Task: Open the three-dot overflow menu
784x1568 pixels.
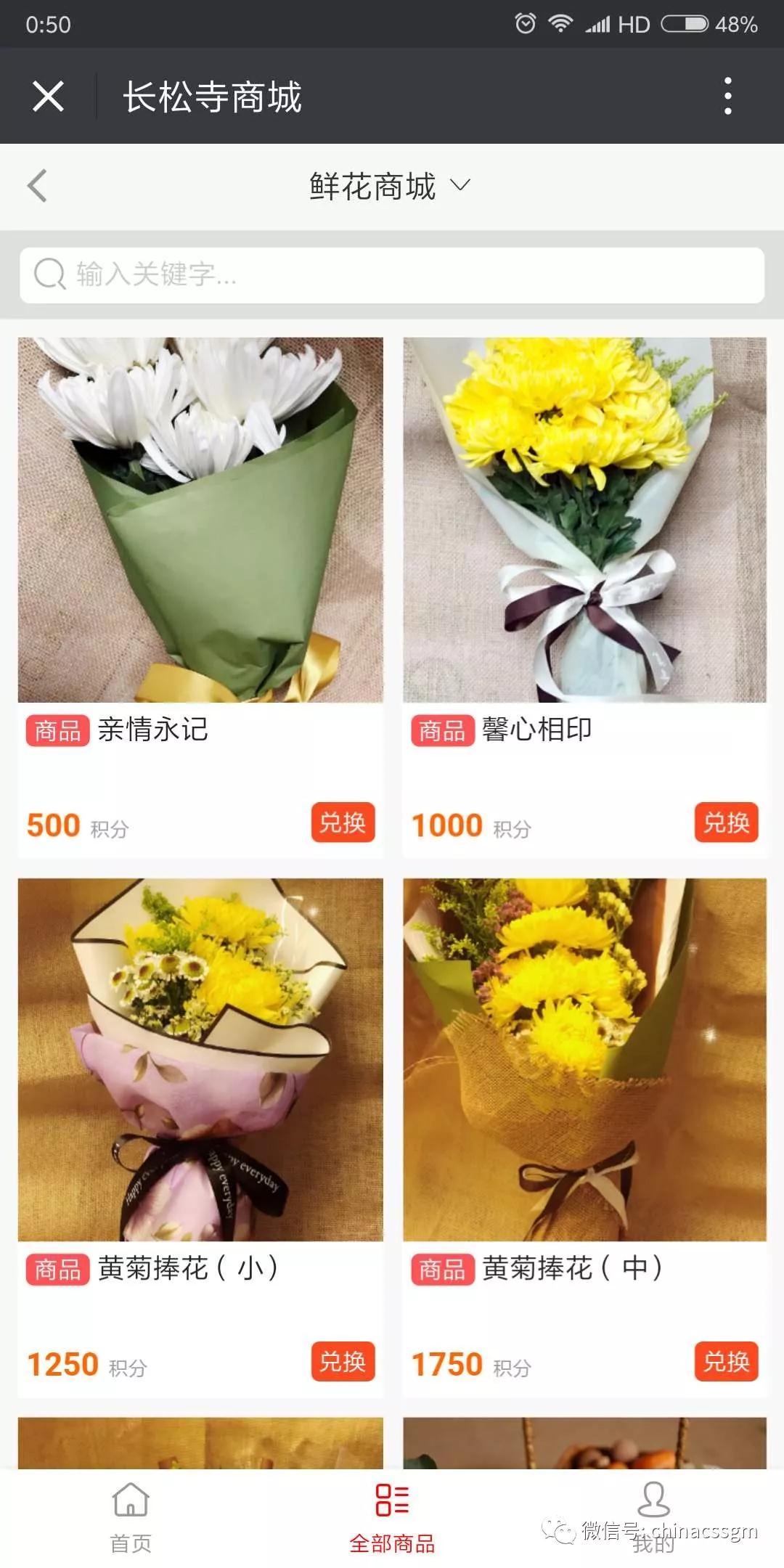Action: 727,97
